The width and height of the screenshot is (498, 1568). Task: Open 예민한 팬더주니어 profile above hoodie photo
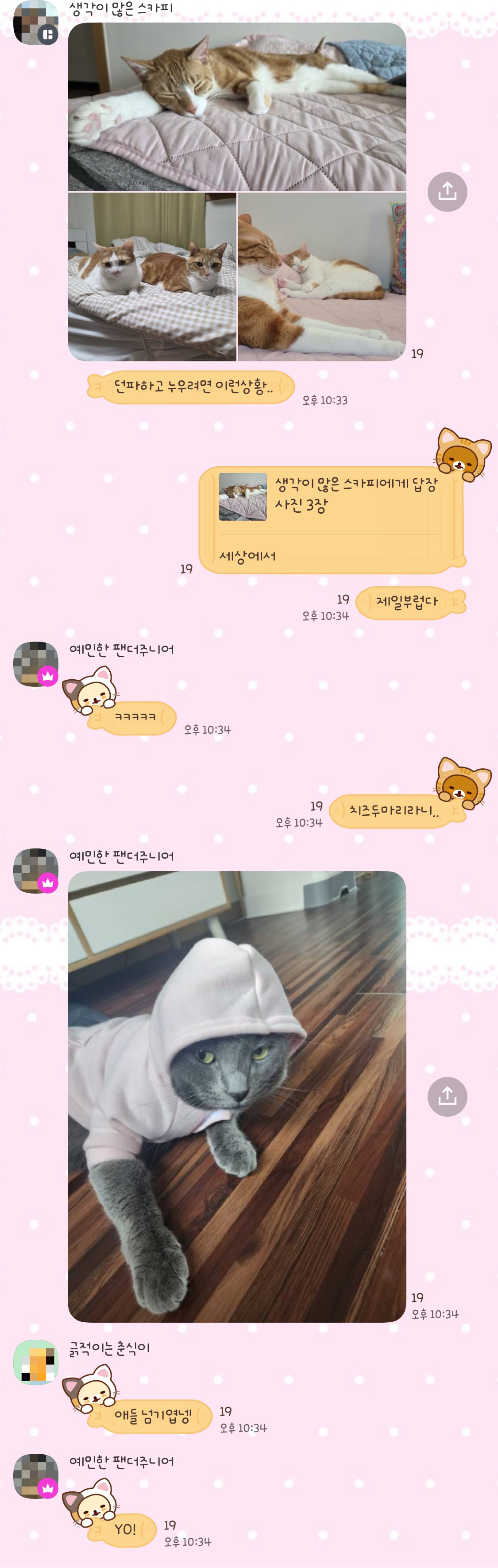[35, 871]
